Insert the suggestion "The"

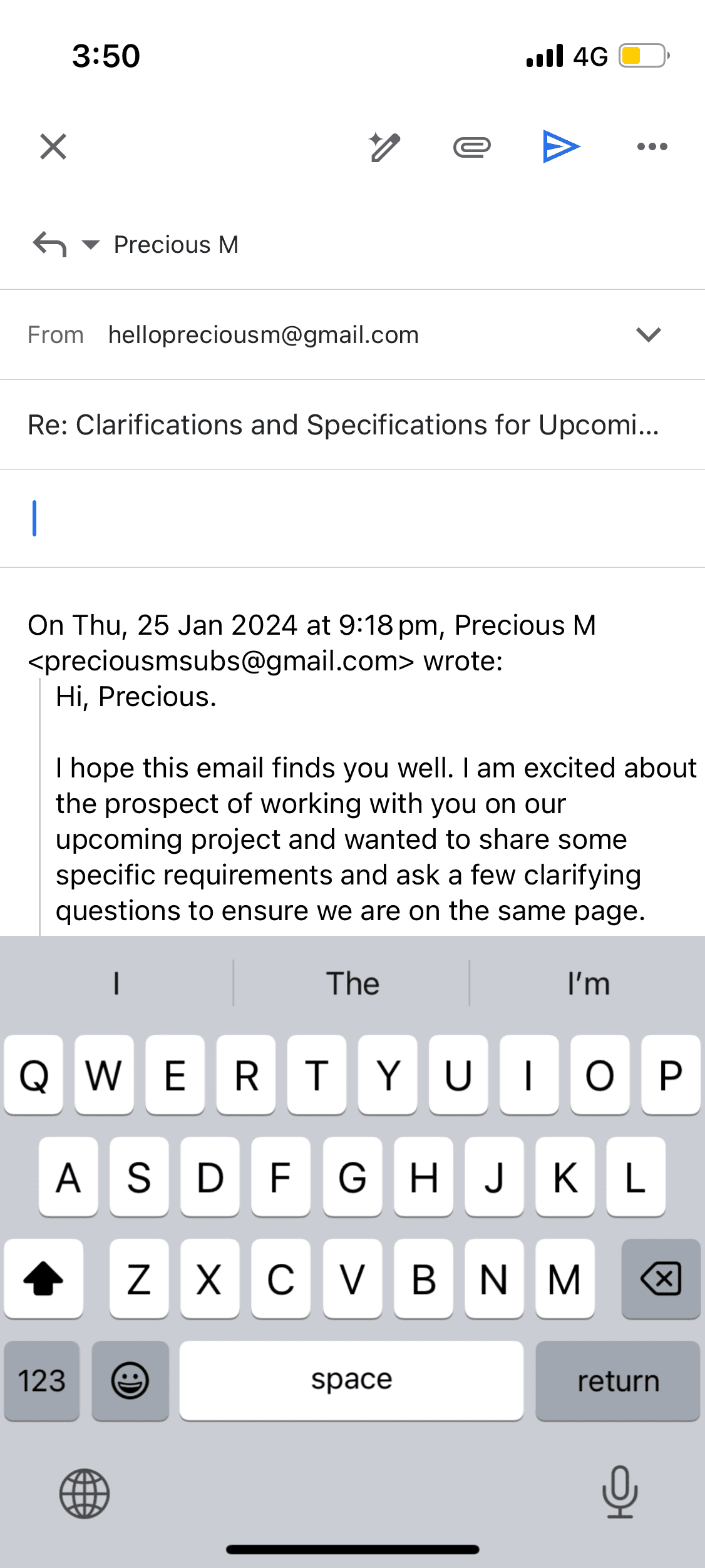pos(352,983)
